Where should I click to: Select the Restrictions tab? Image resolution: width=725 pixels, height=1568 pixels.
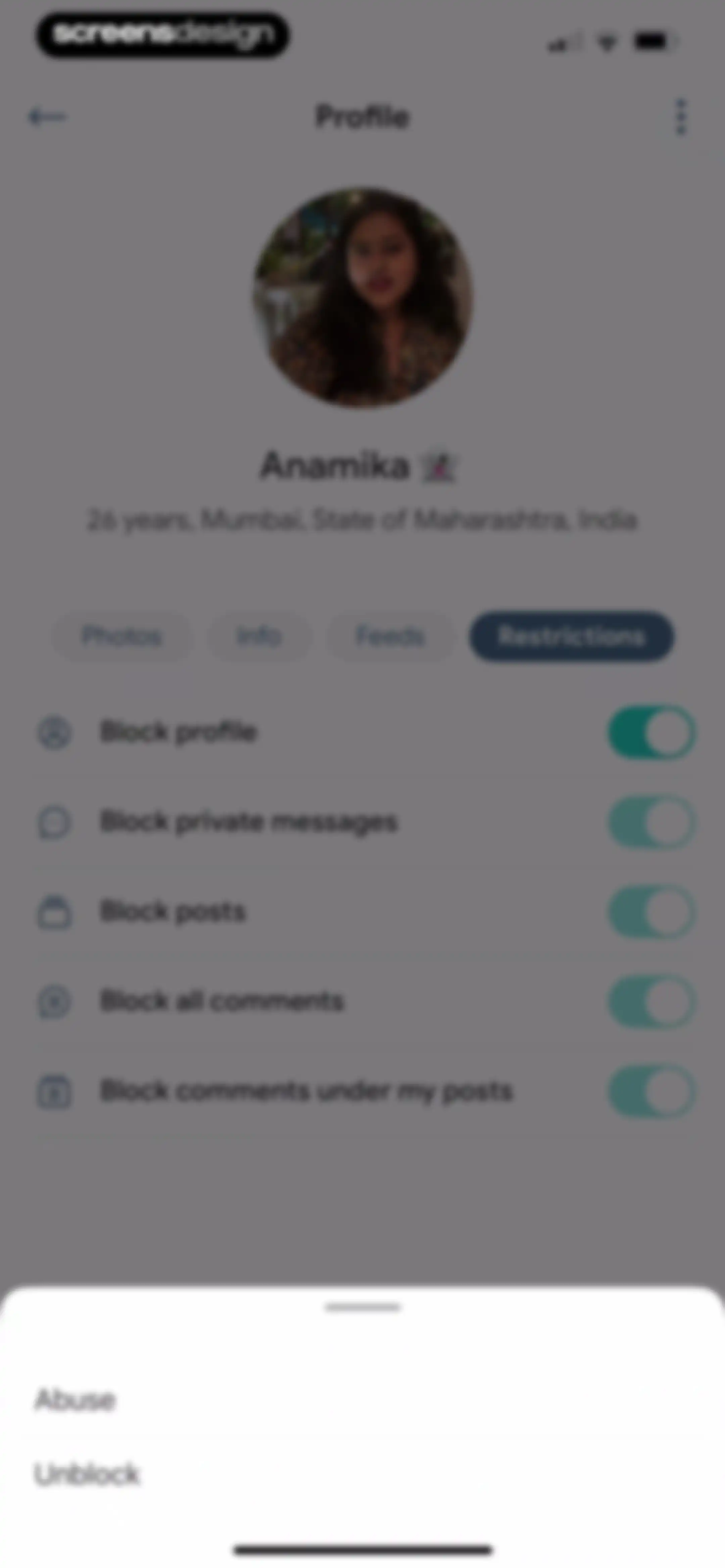[x=571, y=636]
